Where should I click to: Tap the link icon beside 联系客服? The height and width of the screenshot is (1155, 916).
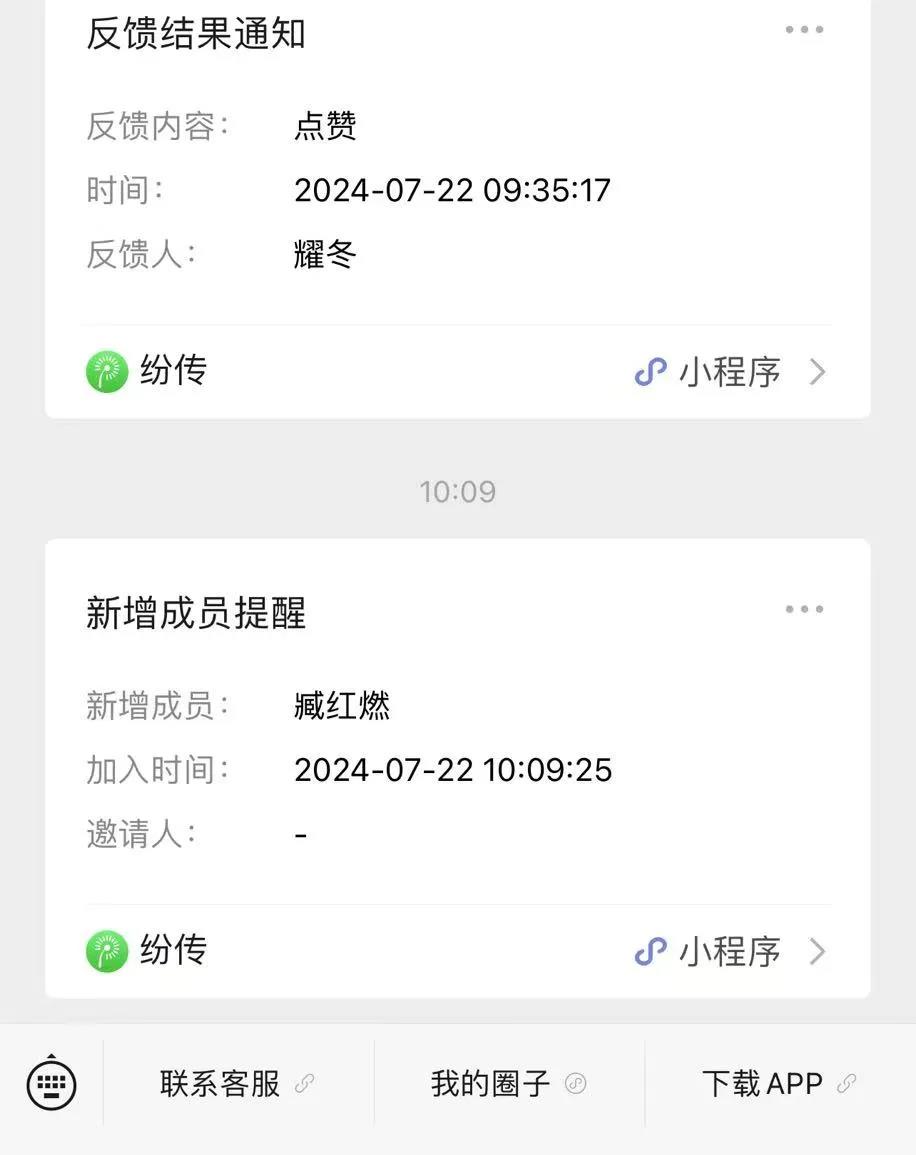303,1083
